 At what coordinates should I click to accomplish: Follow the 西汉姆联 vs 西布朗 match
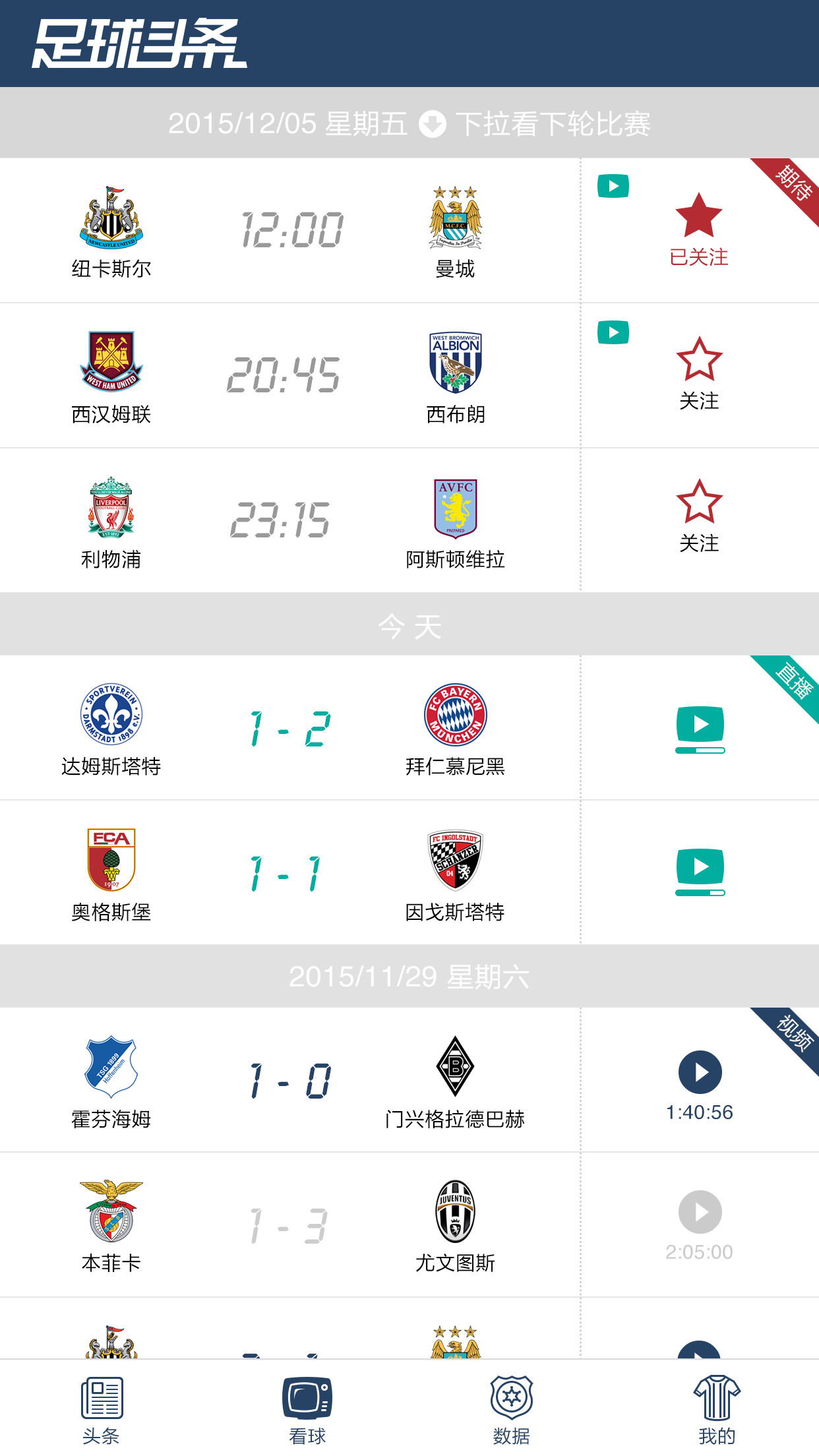pyautogui.click(x=699, y=373)
